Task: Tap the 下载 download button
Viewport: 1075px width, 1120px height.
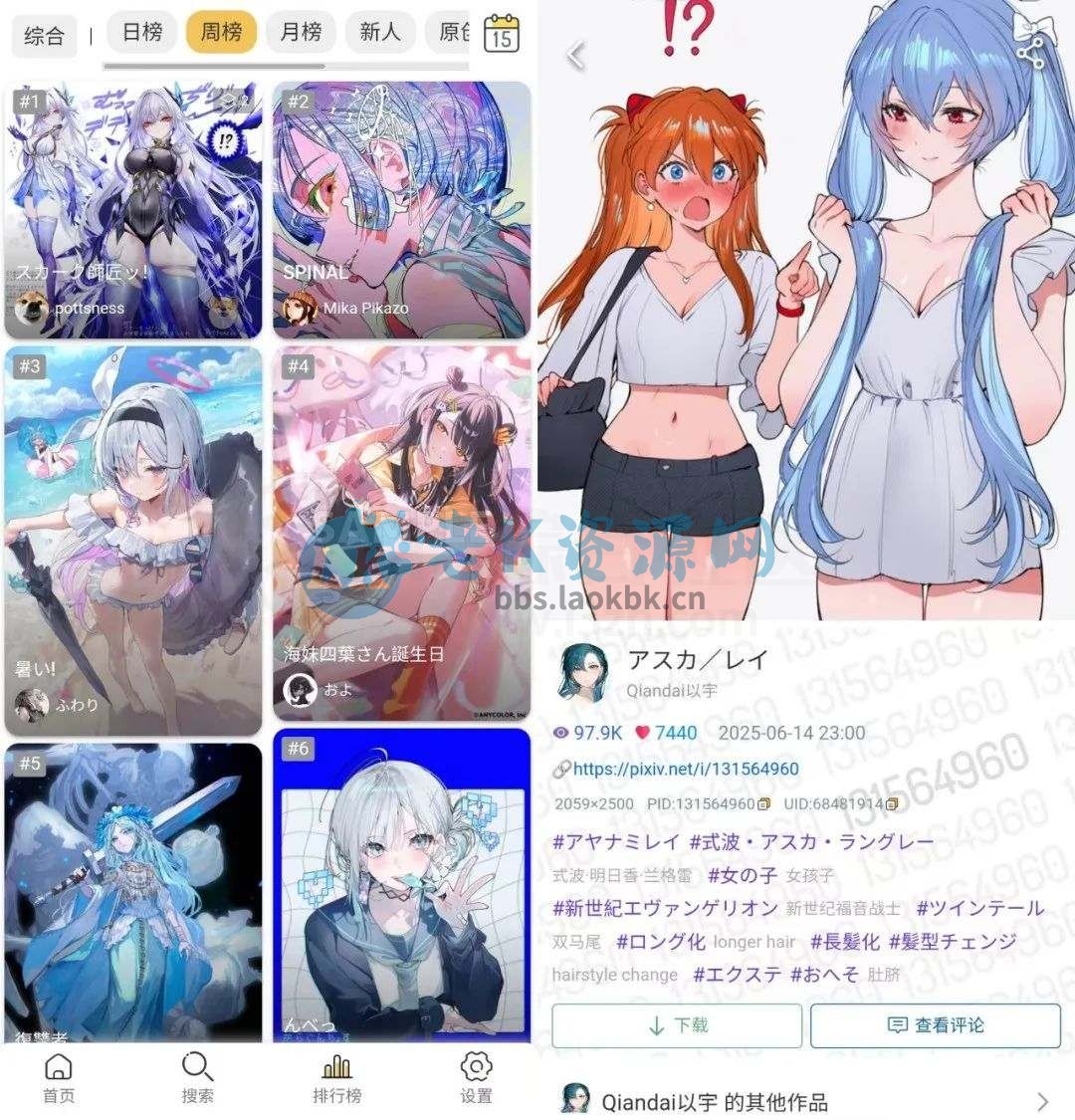Action: click(x=677, y=1025)
